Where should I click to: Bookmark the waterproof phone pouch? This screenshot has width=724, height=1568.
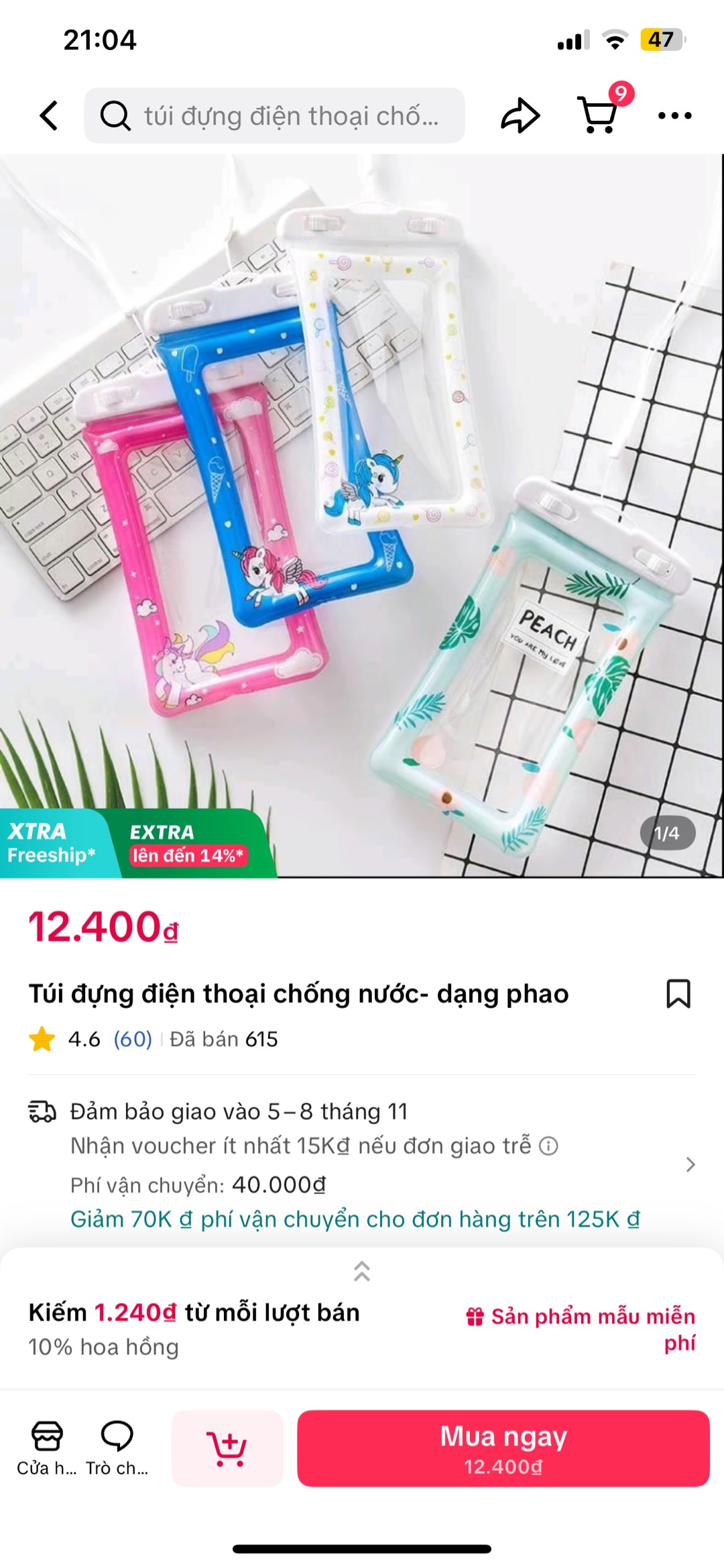678,993
